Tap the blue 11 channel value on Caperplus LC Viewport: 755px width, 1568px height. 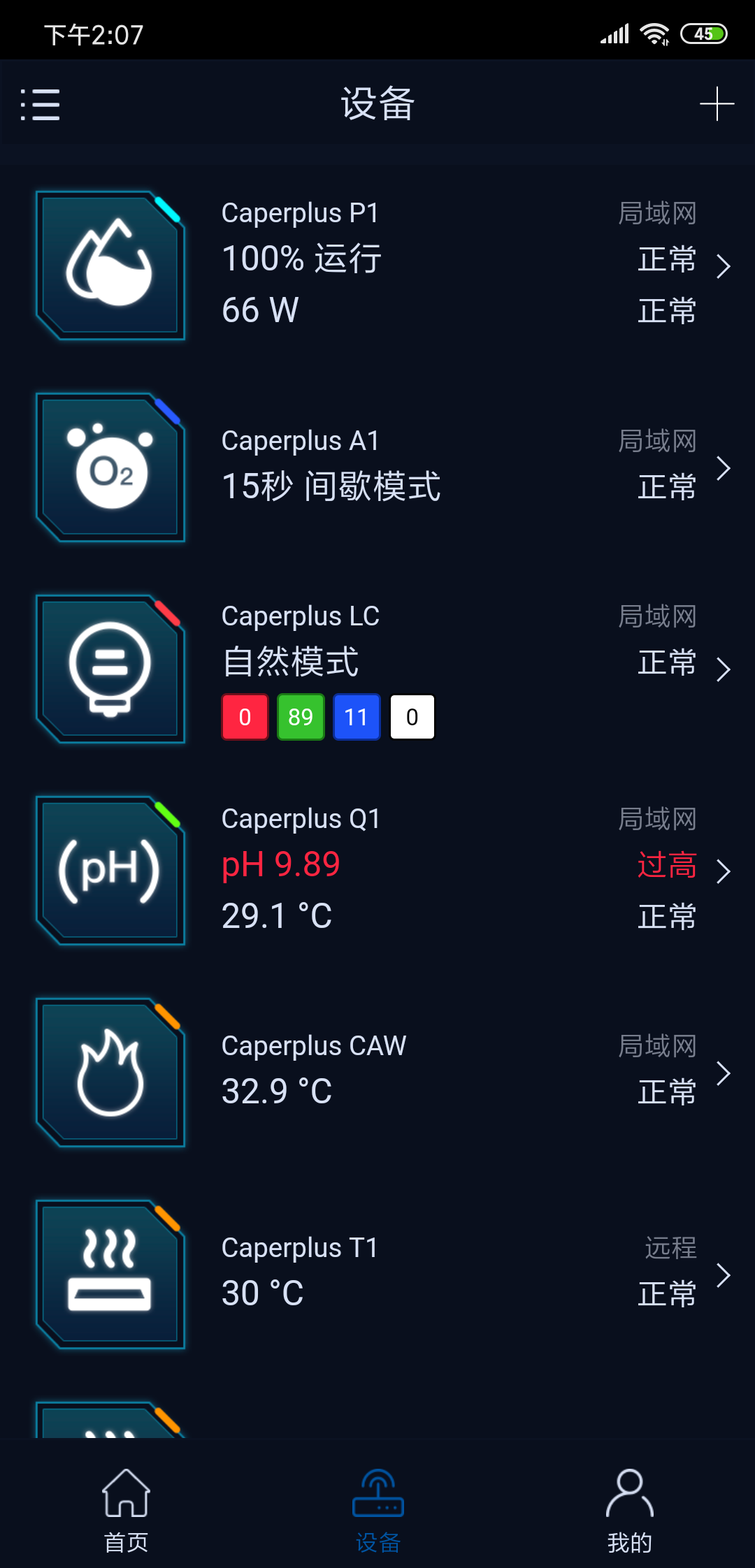coord(357,716)
